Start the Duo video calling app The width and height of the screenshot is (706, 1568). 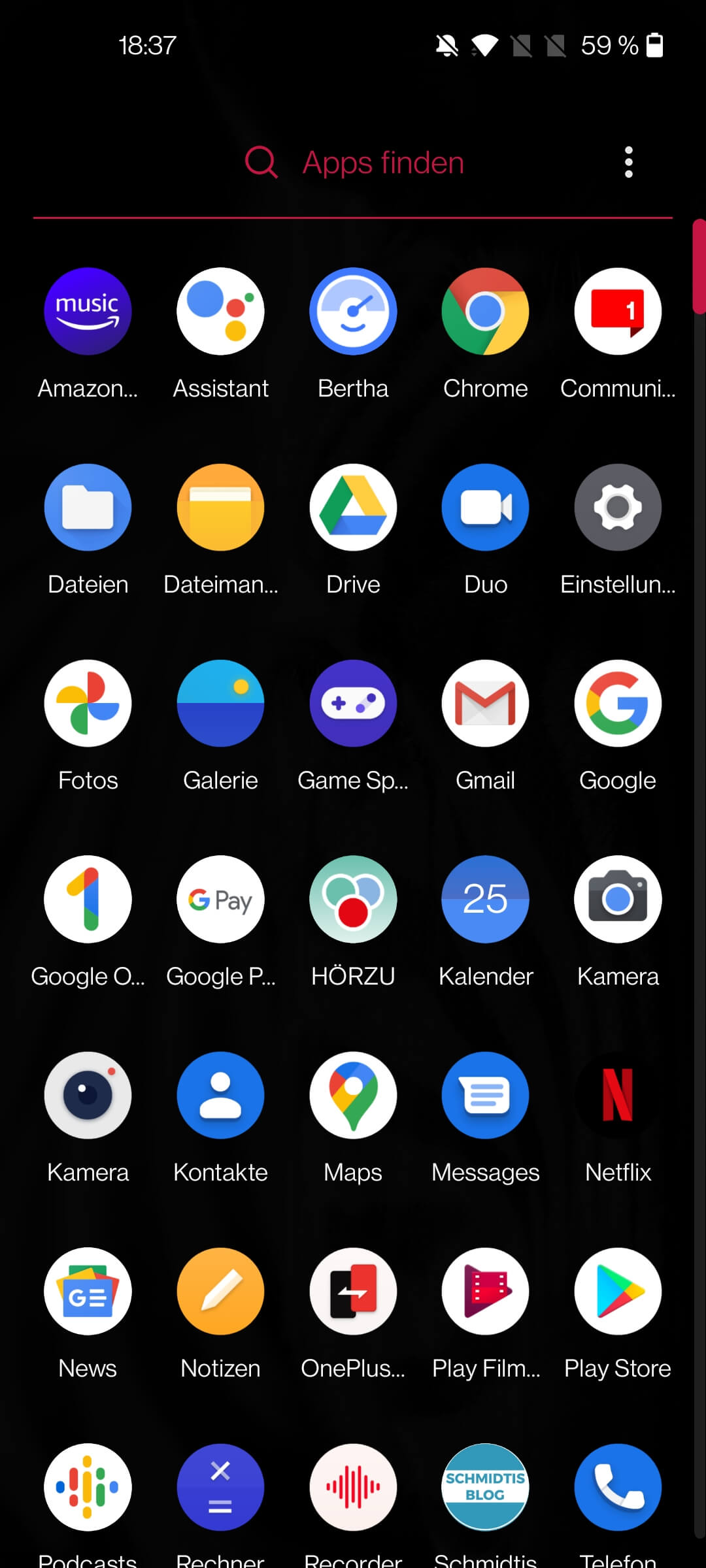click(x=485, y=508)
